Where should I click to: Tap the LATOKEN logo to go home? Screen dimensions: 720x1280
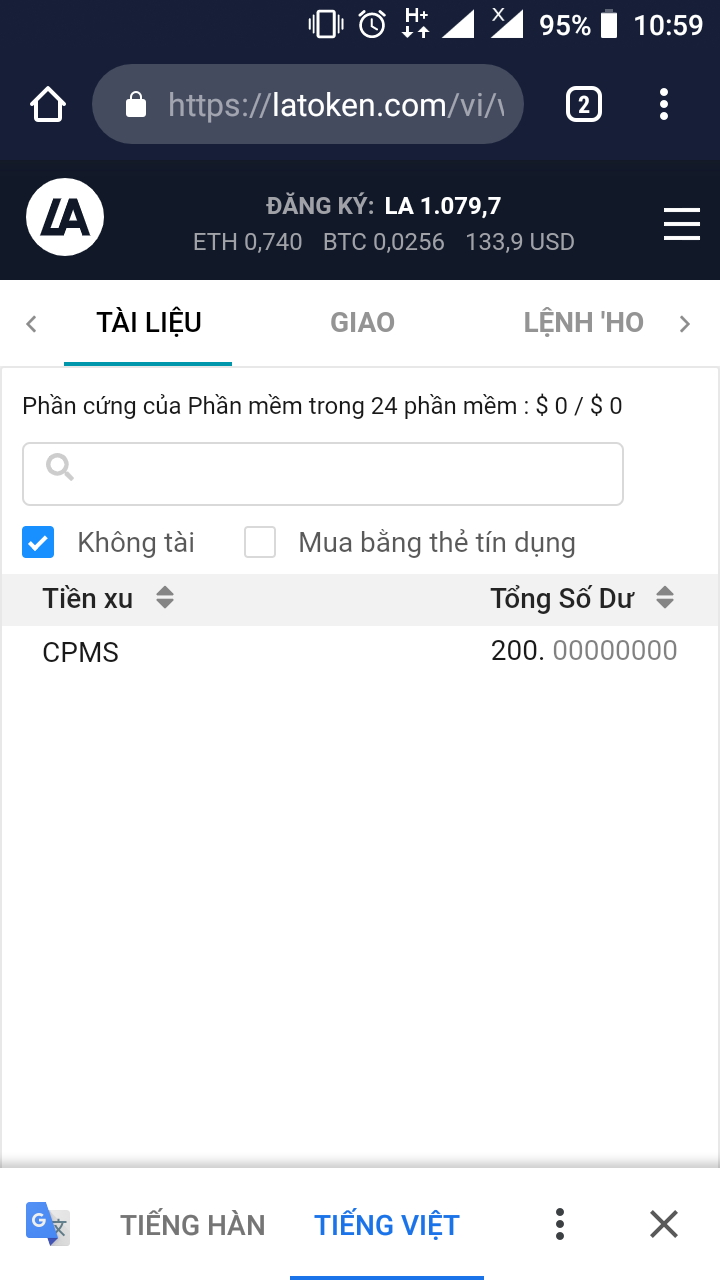(65, 218)
